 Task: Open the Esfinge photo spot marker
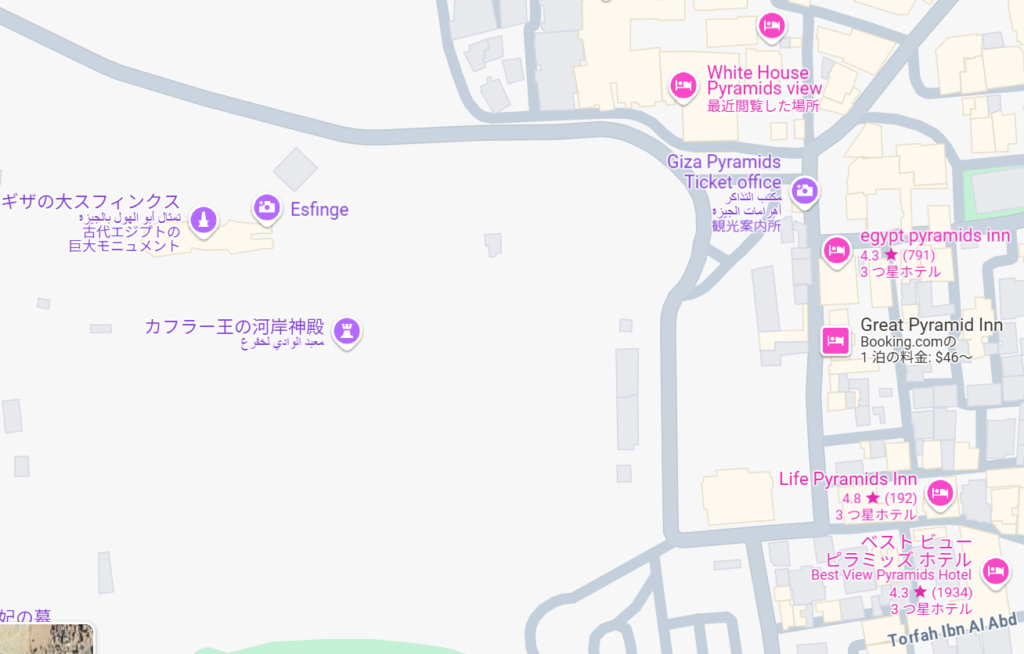click(x=266, y=208)
